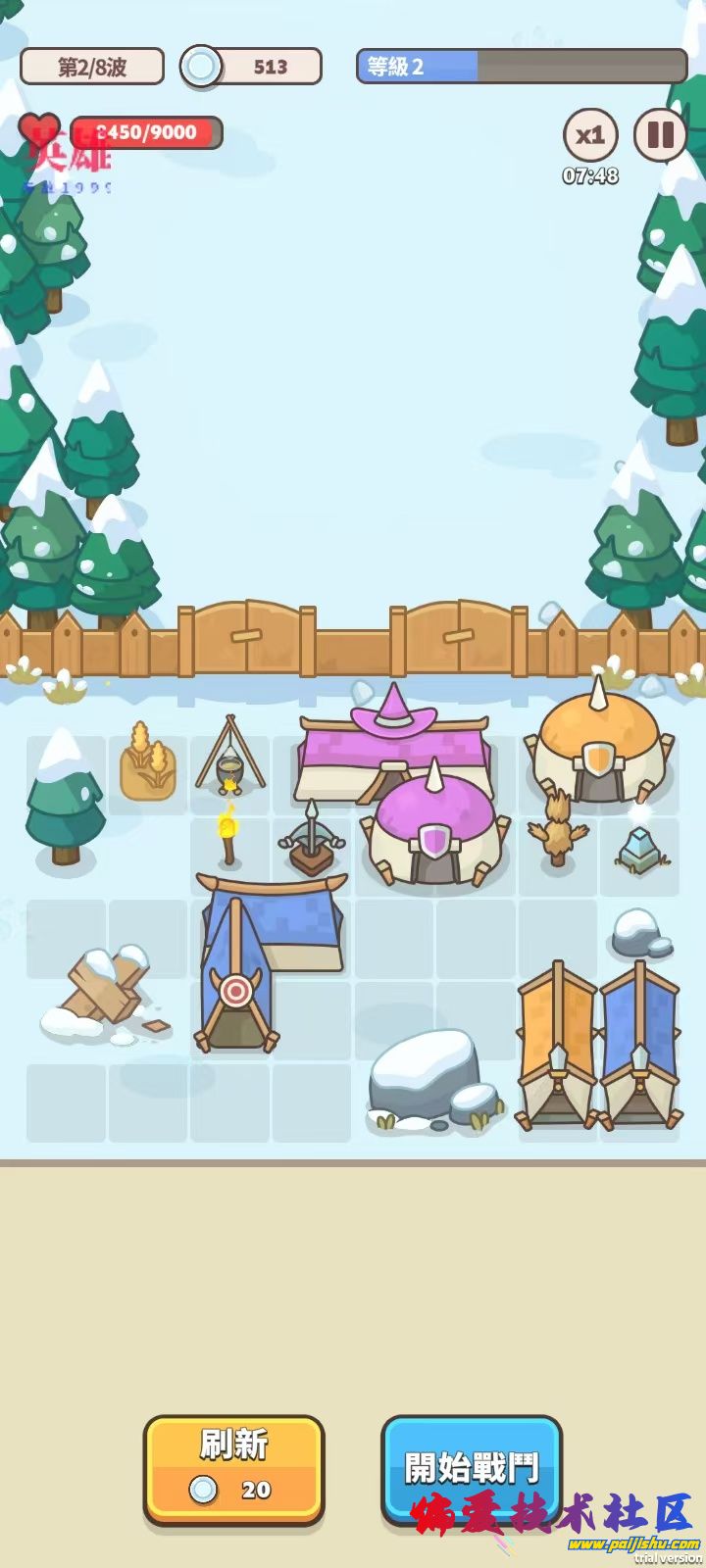Tap the 開始戰鬥 start battle button
Viewport: 706px width, 1568px height.
472,1467
